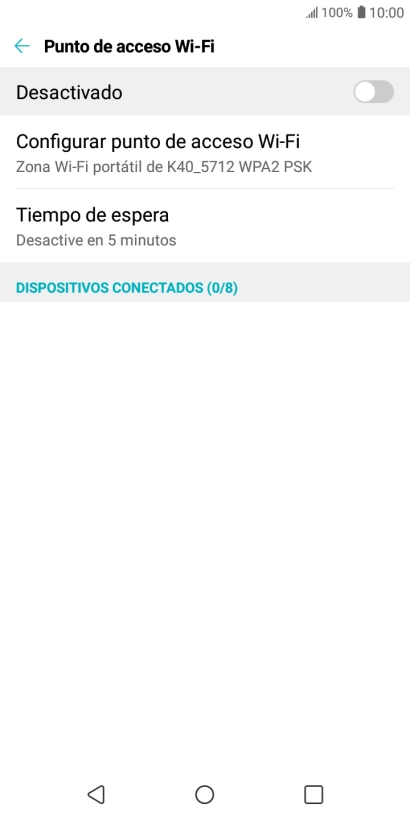Screen dimensions: 410x820
Task: Go back using the top-left arrow
Action: pos(22,46)
